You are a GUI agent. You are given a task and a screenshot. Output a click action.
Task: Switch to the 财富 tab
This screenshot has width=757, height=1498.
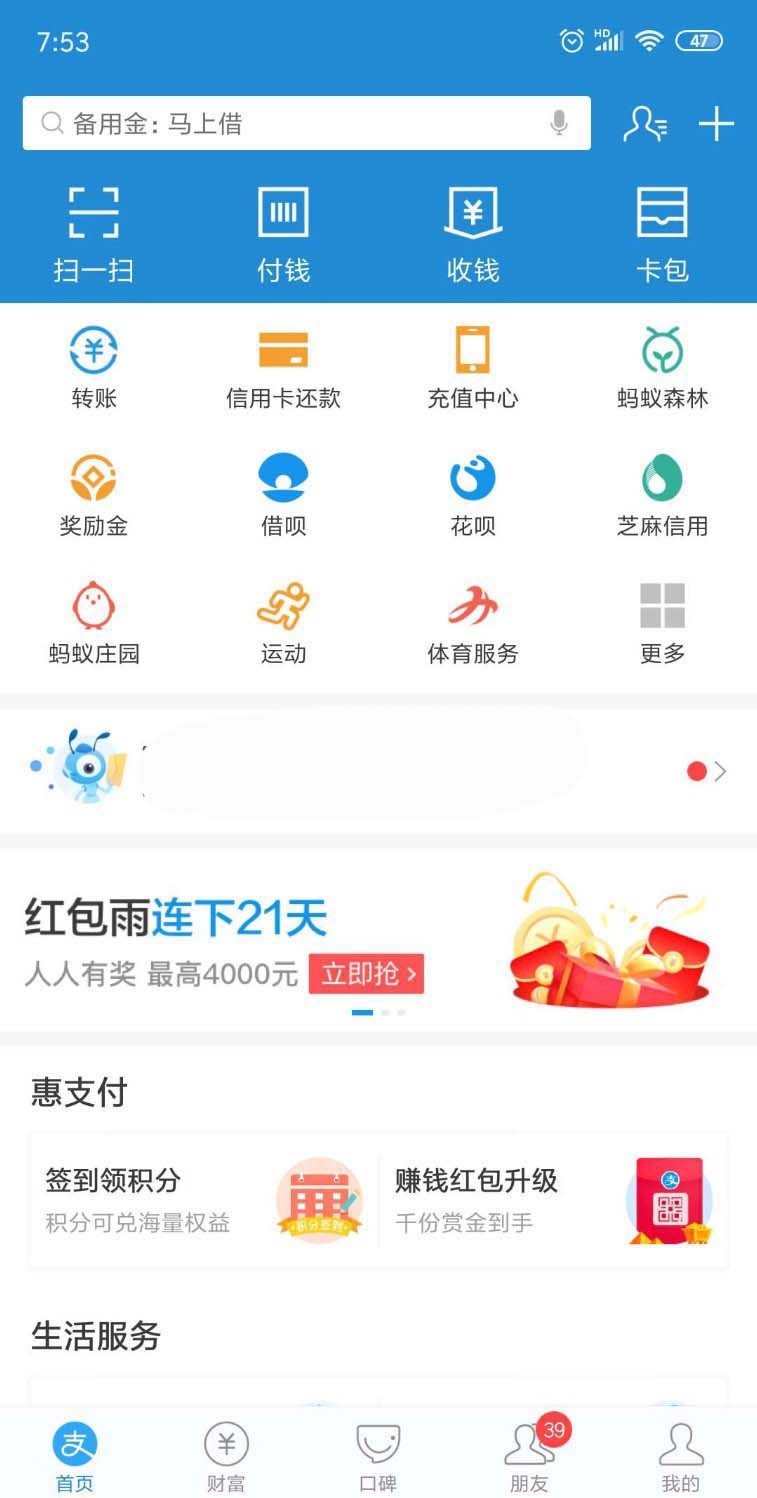point(226,1458)
